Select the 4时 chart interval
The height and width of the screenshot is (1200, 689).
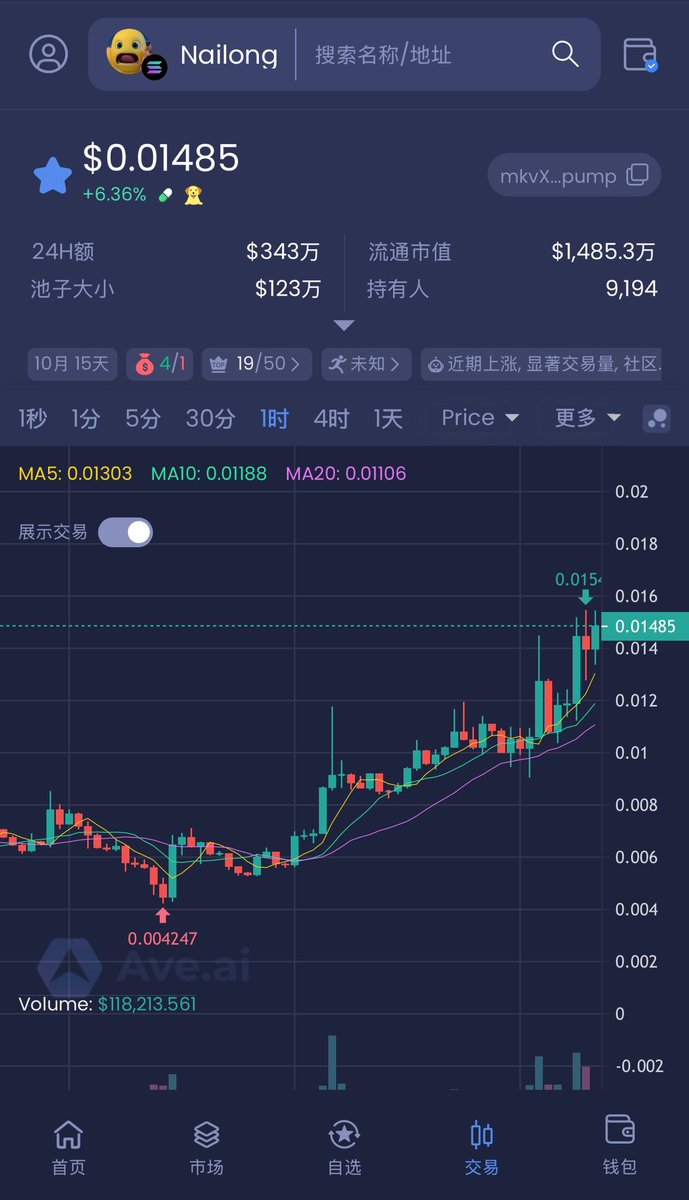[331, 418]
